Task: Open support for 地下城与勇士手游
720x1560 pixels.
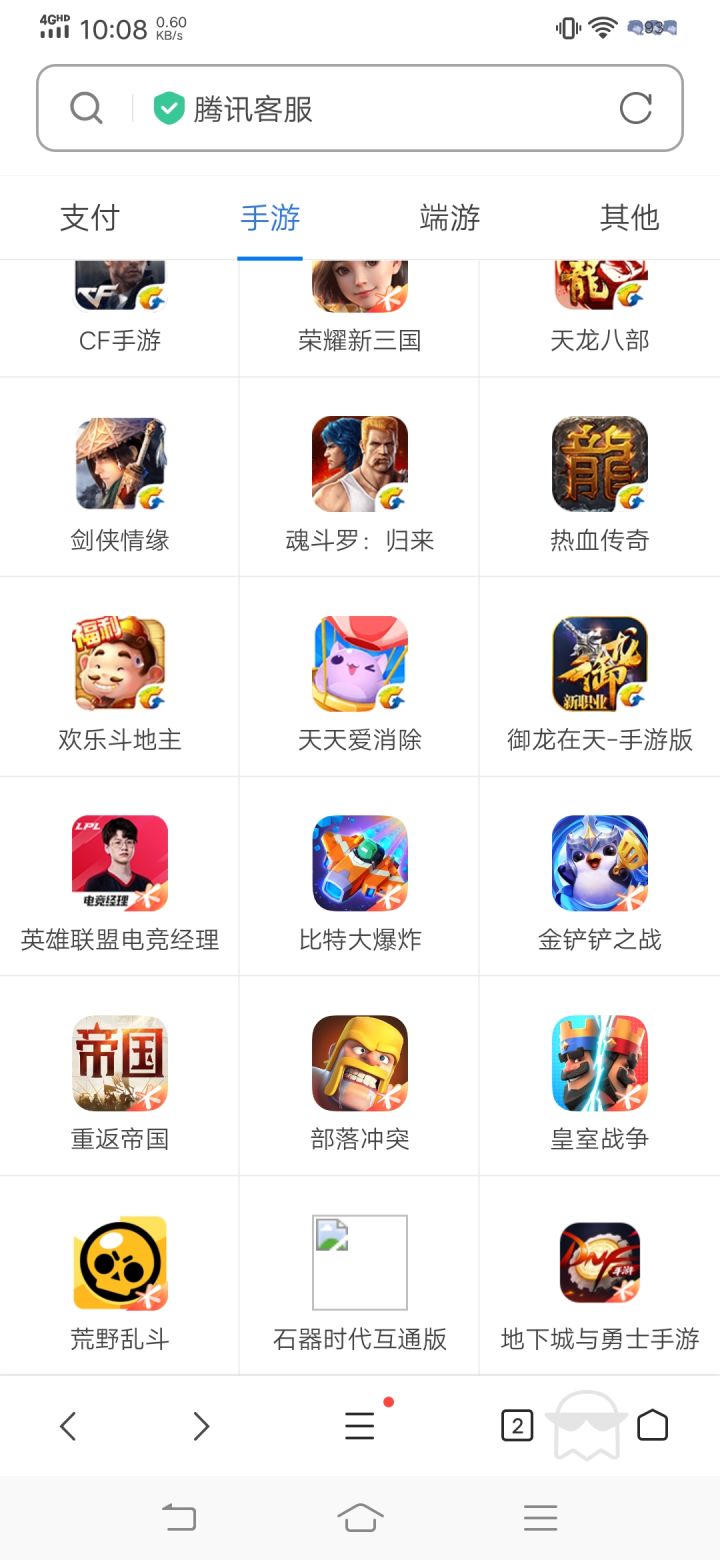Action: click(599, 1262)
